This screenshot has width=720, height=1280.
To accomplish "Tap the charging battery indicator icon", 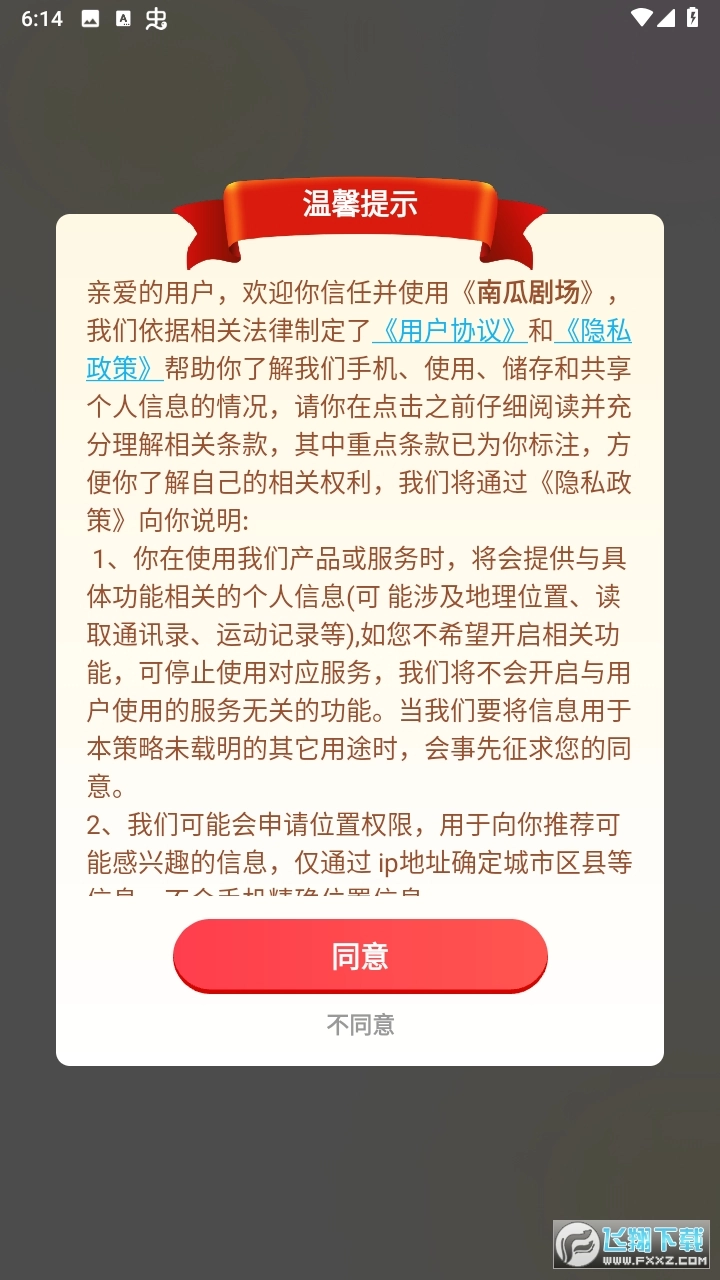I will click(x=692, y=17).
